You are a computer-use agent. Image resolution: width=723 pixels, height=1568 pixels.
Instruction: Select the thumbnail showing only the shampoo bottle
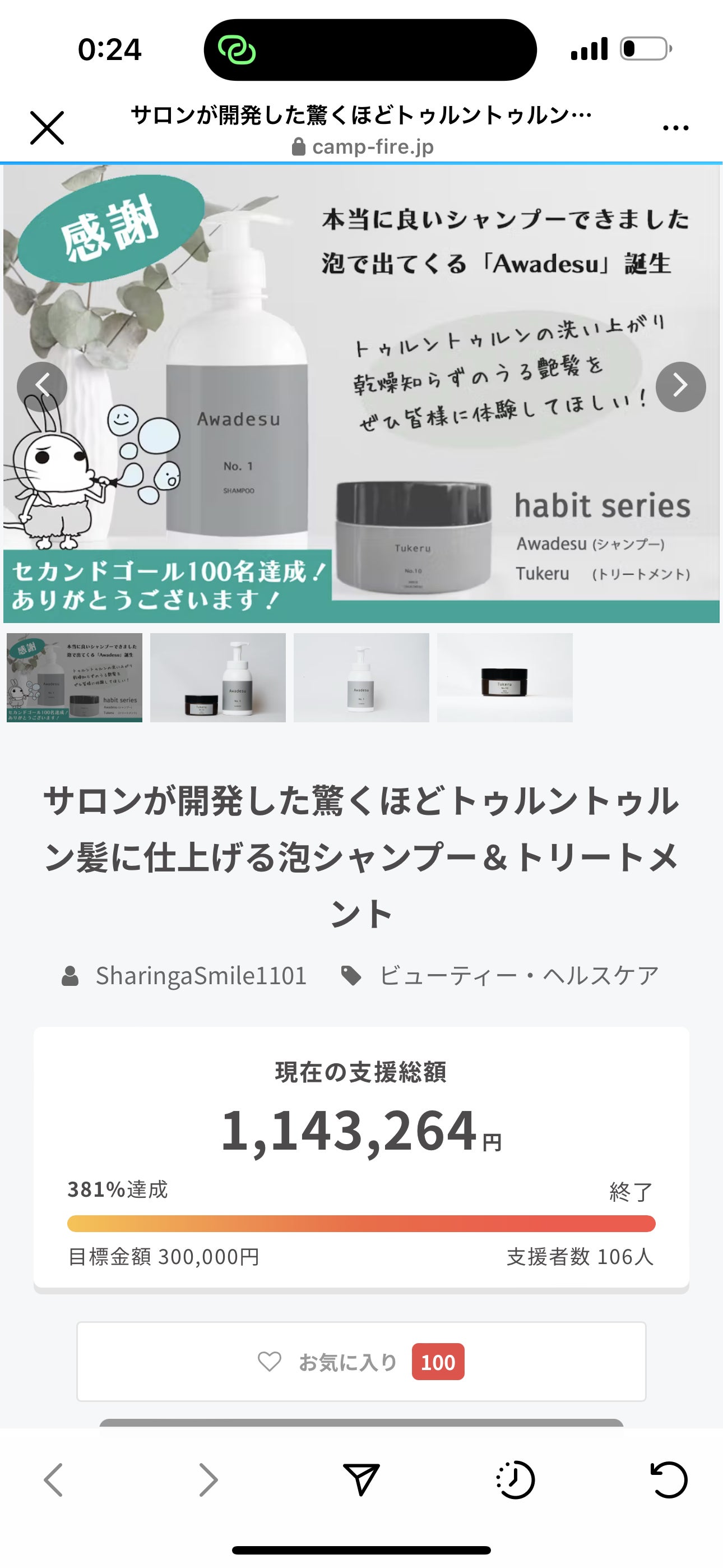(x=361, y=677)
